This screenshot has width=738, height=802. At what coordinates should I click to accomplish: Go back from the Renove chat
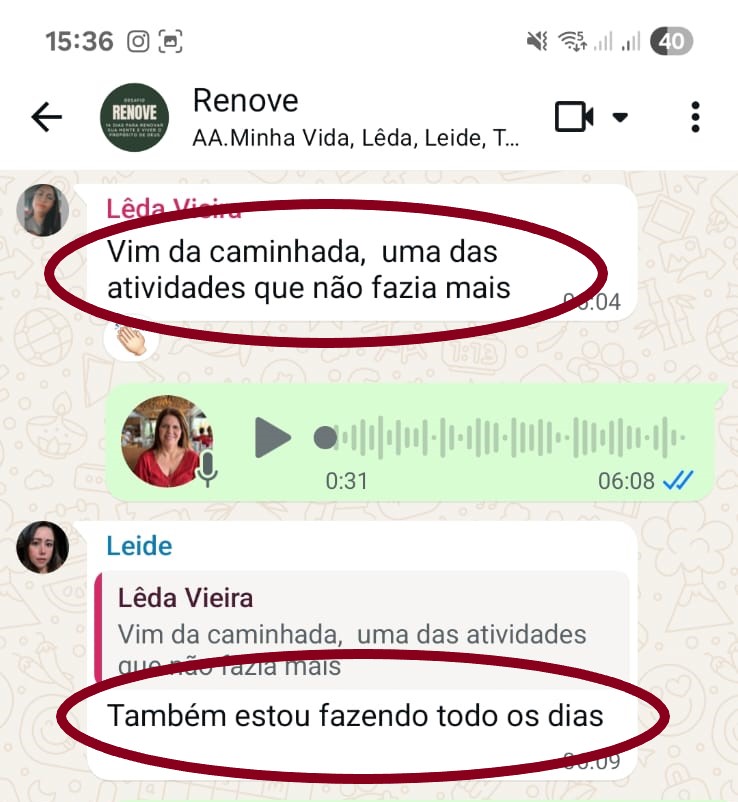pyautogui.click(x=46, y=118)
